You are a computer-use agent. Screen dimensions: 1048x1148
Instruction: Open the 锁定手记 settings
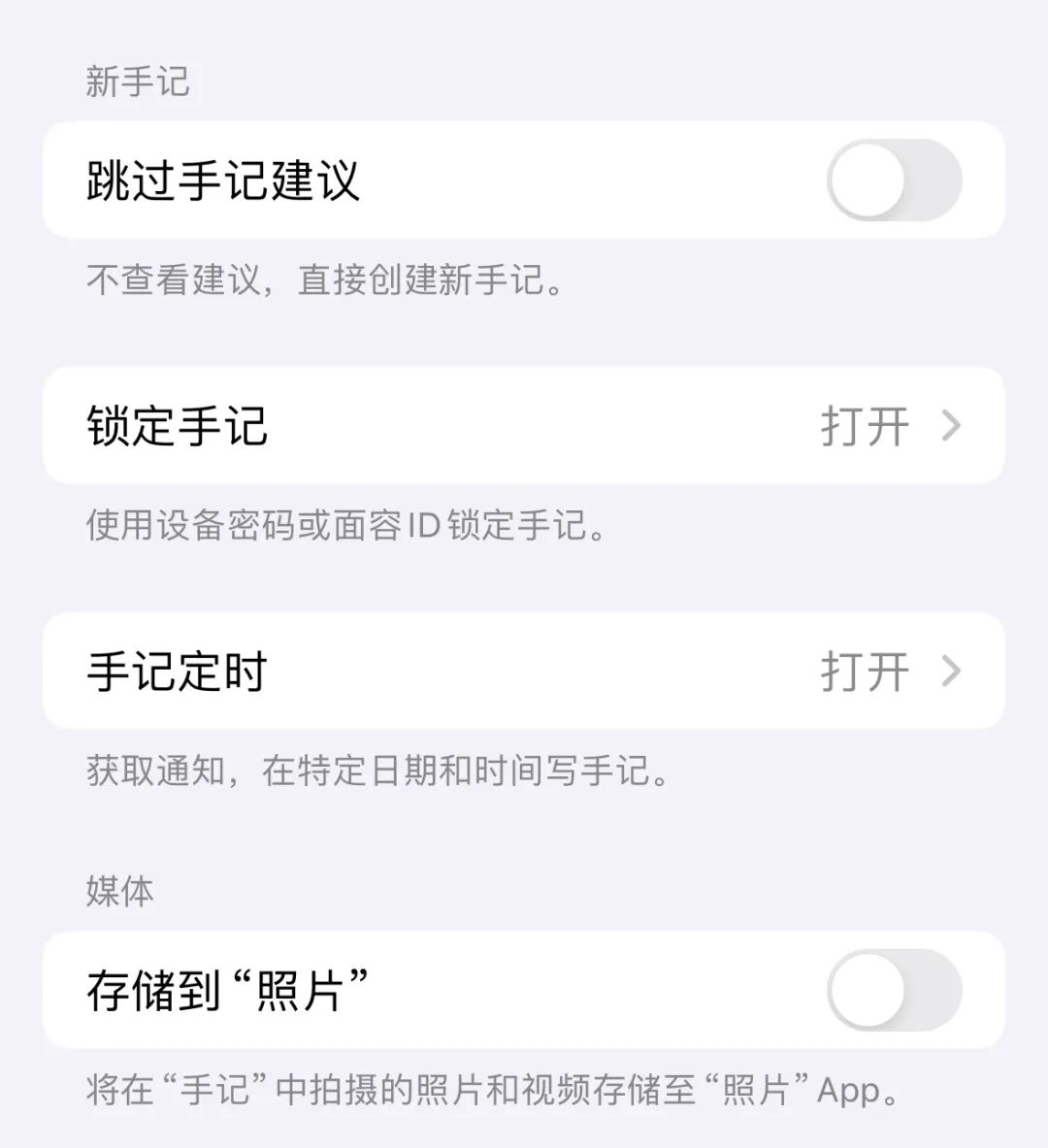point(524,426)
